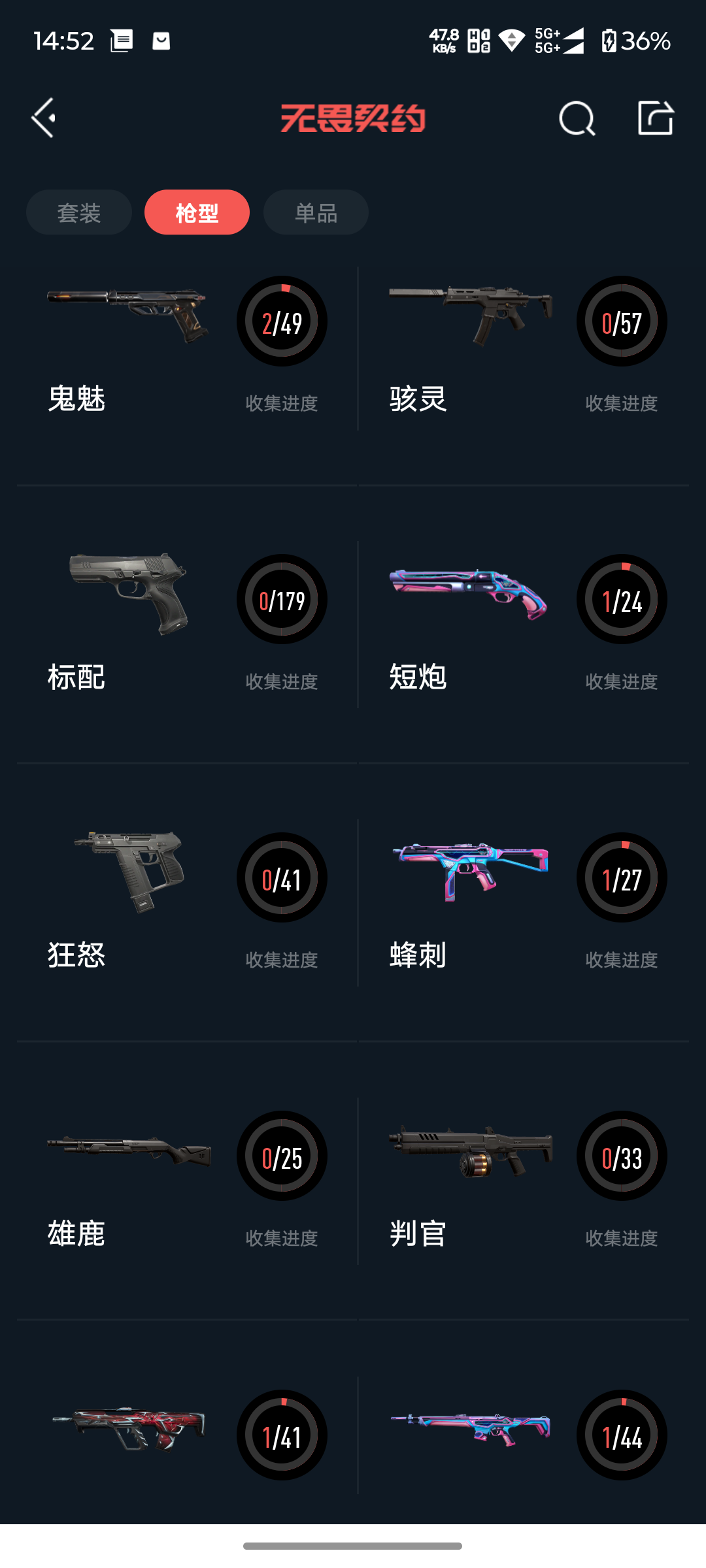
Task: Switch to the 单品 tab
Action: pyautogui.click(x=316, y=212)
